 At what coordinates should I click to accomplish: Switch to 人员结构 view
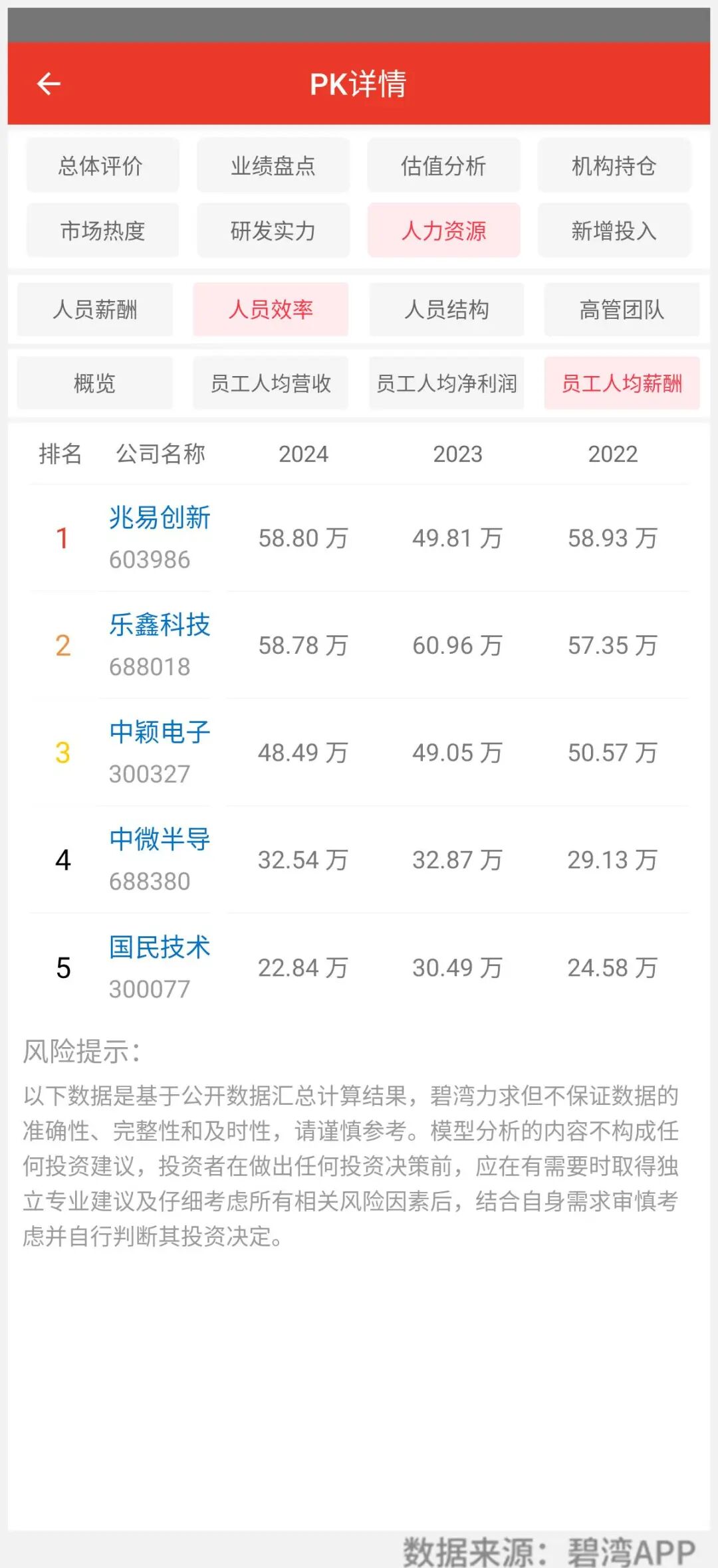tap(447, 310)
